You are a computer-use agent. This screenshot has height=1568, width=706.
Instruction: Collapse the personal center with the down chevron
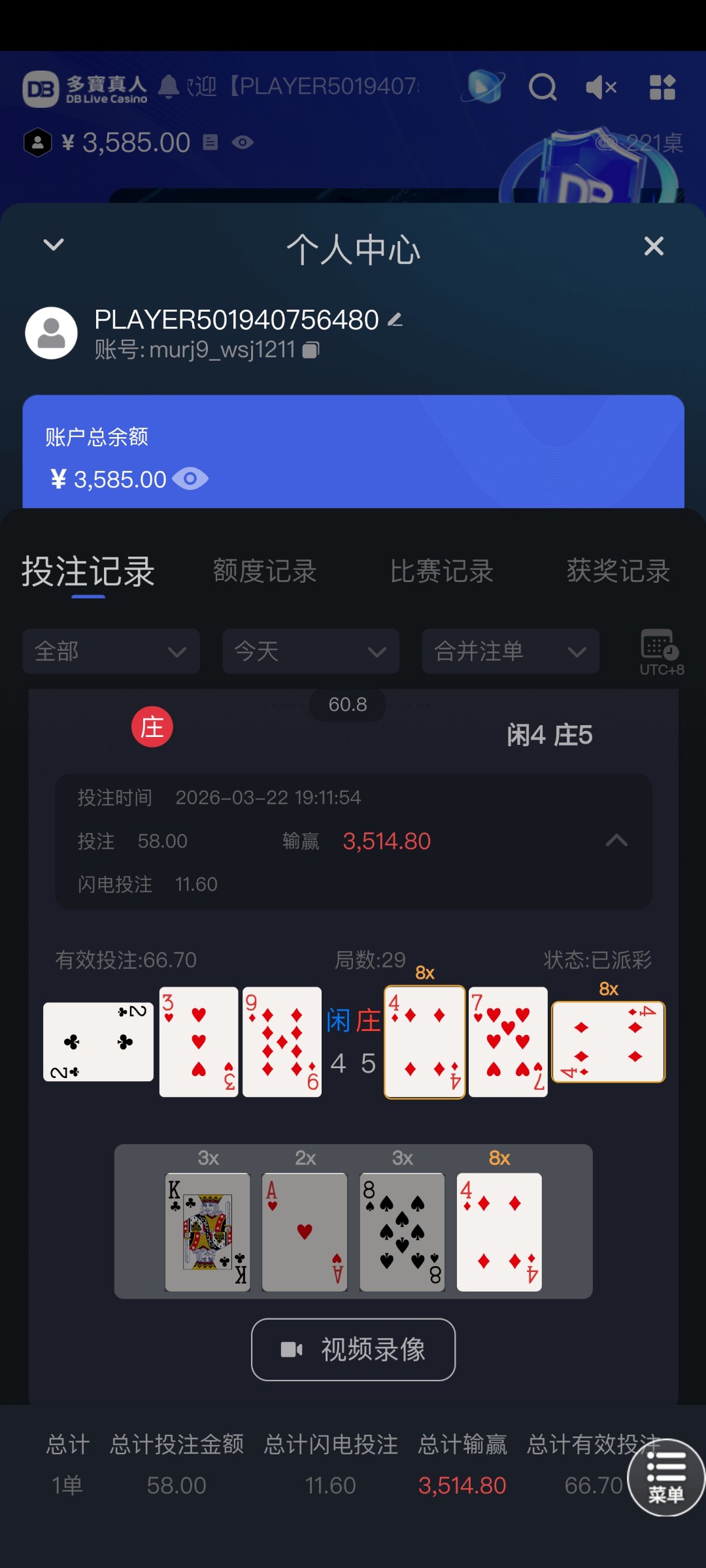[x=54, y=245]
